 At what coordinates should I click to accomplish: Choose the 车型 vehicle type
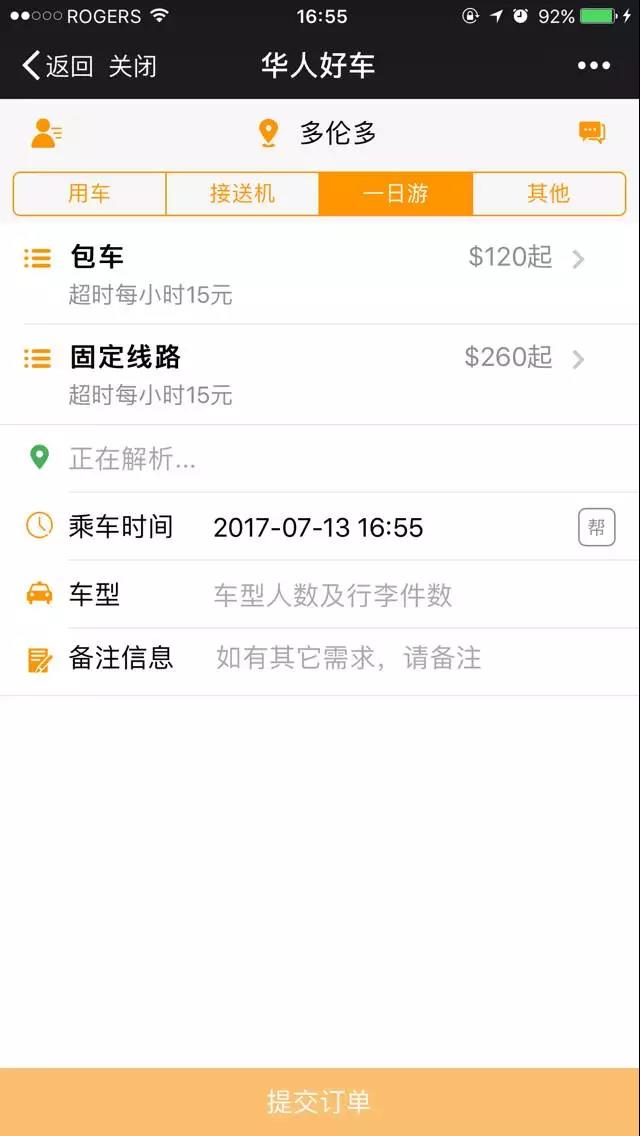coord(320,594)
